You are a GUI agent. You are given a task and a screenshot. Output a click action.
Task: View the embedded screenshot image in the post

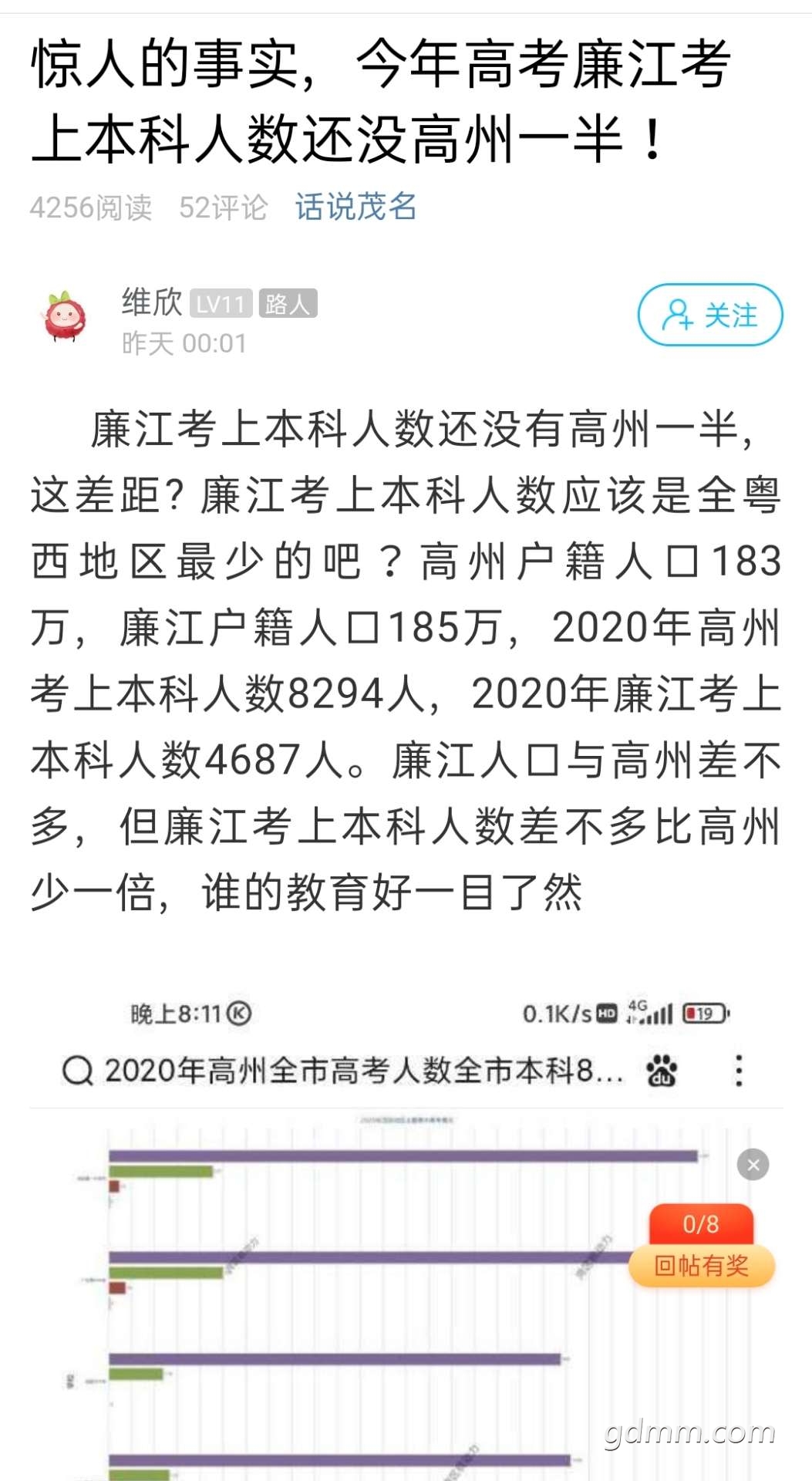click(x=370, y=1273)
